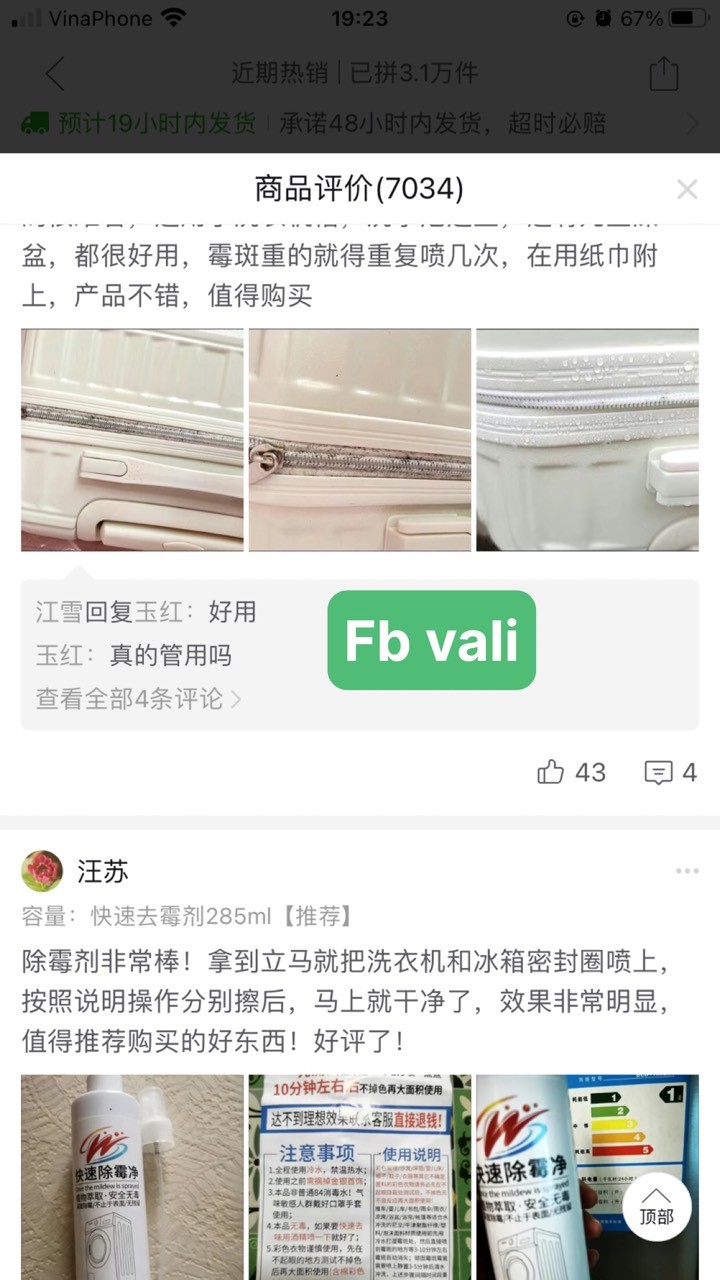Like the review with 43 likes

(571, 772)
